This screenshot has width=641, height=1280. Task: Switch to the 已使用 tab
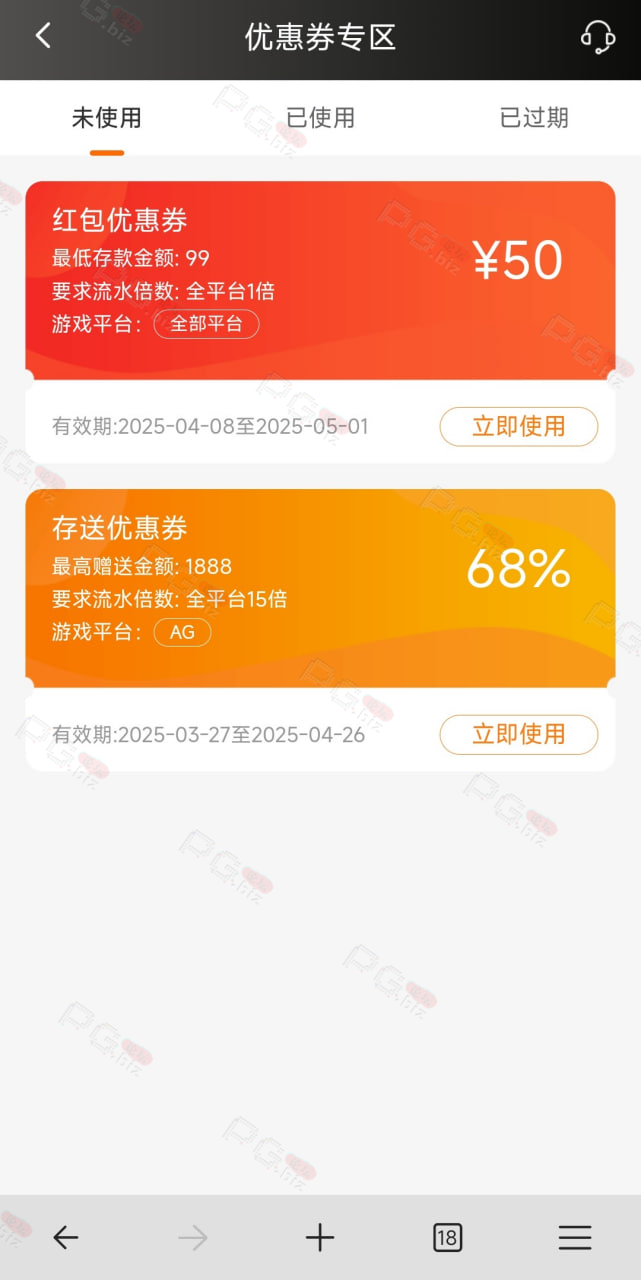pyautogui.click(x=320, y=118)
